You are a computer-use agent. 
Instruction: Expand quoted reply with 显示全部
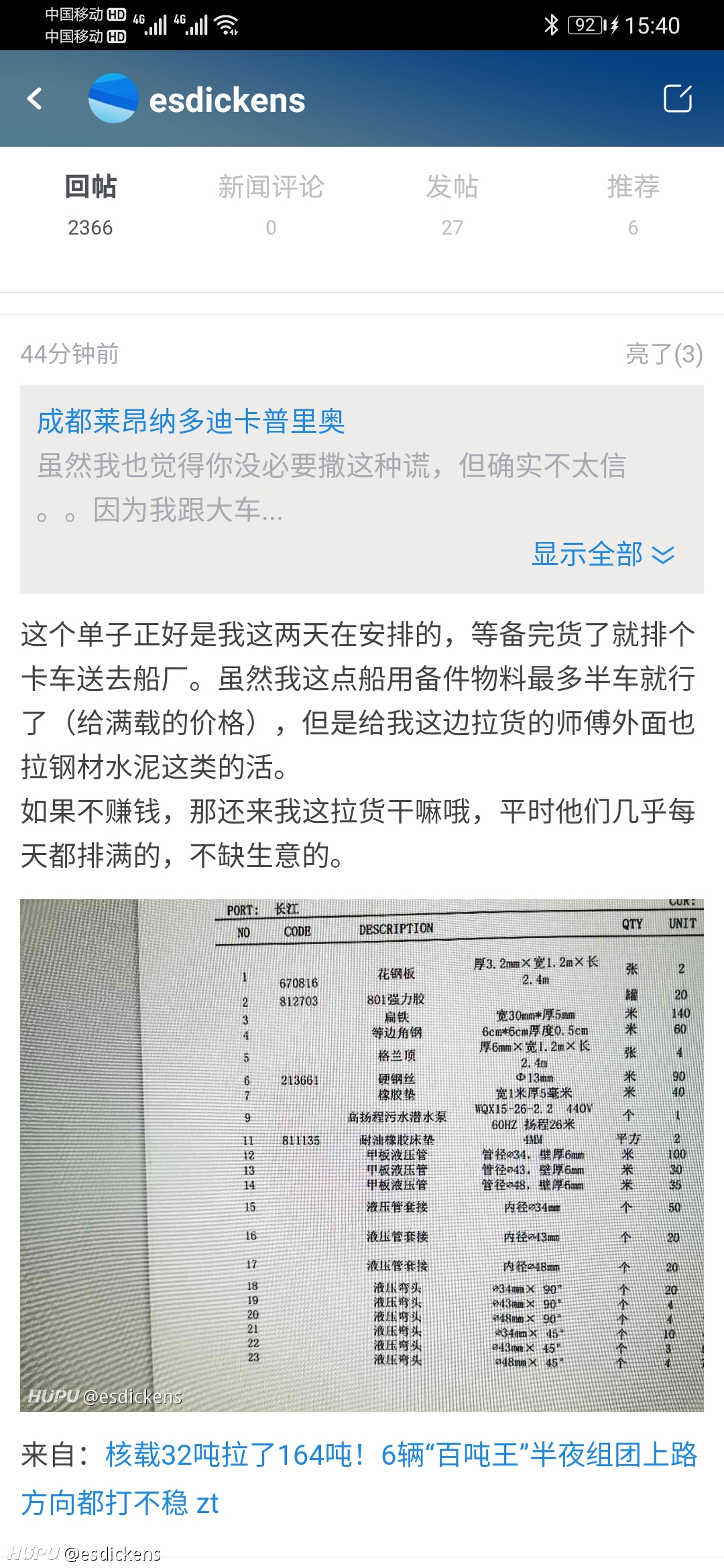click(603, 554)
